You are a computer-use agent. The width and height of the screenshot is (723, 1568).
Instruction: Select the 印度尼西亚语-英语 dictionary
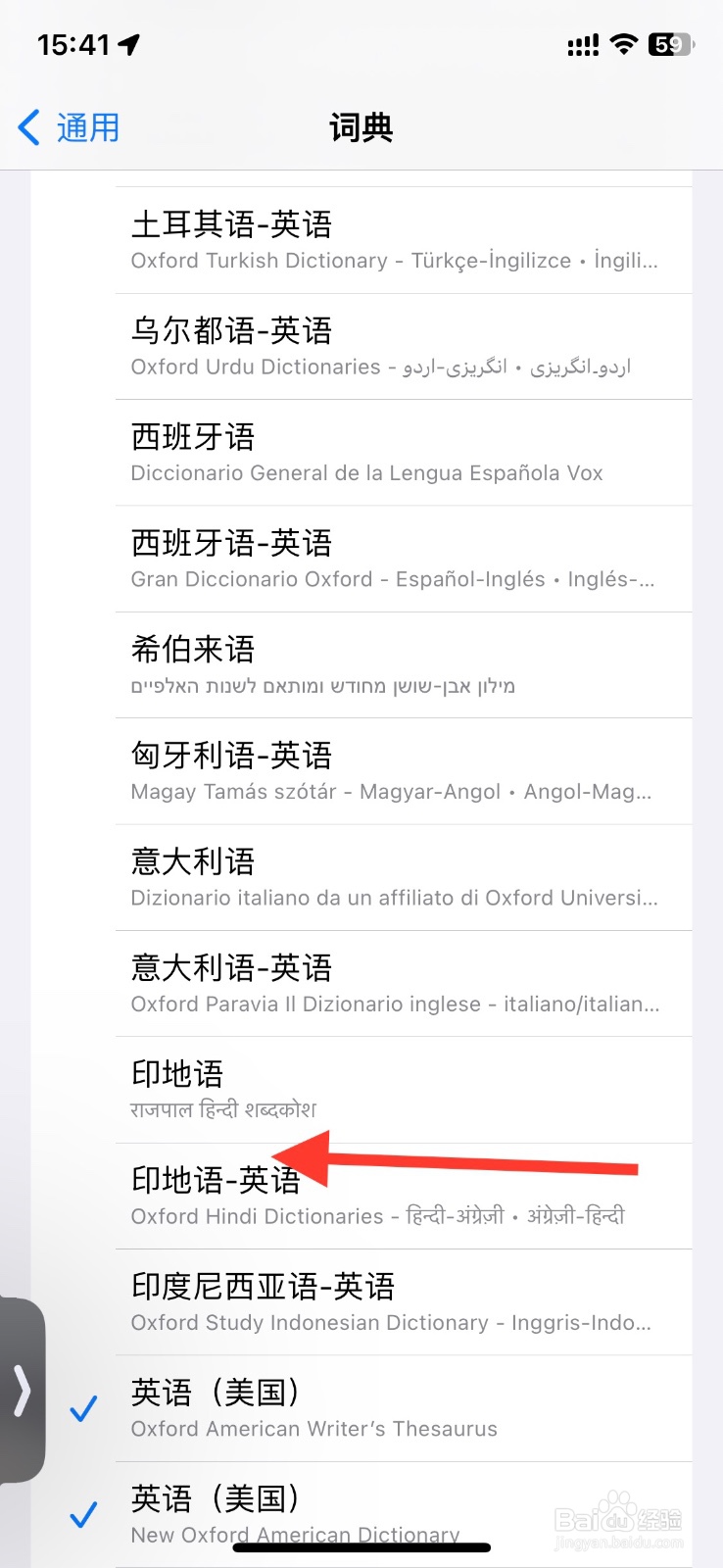(x=361, y=1302)
